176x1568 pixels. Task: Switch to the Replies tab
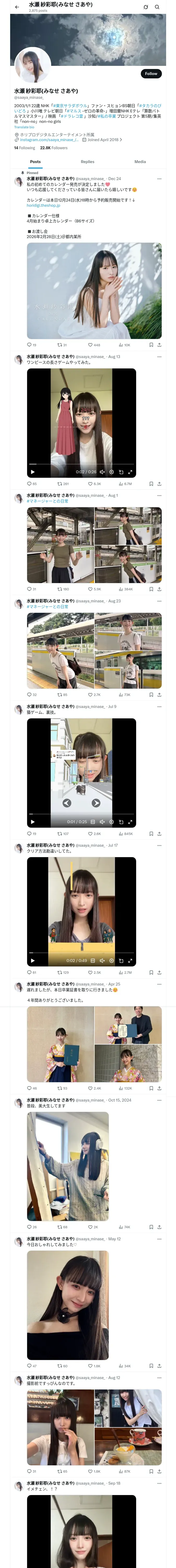(x=87, y=162)
